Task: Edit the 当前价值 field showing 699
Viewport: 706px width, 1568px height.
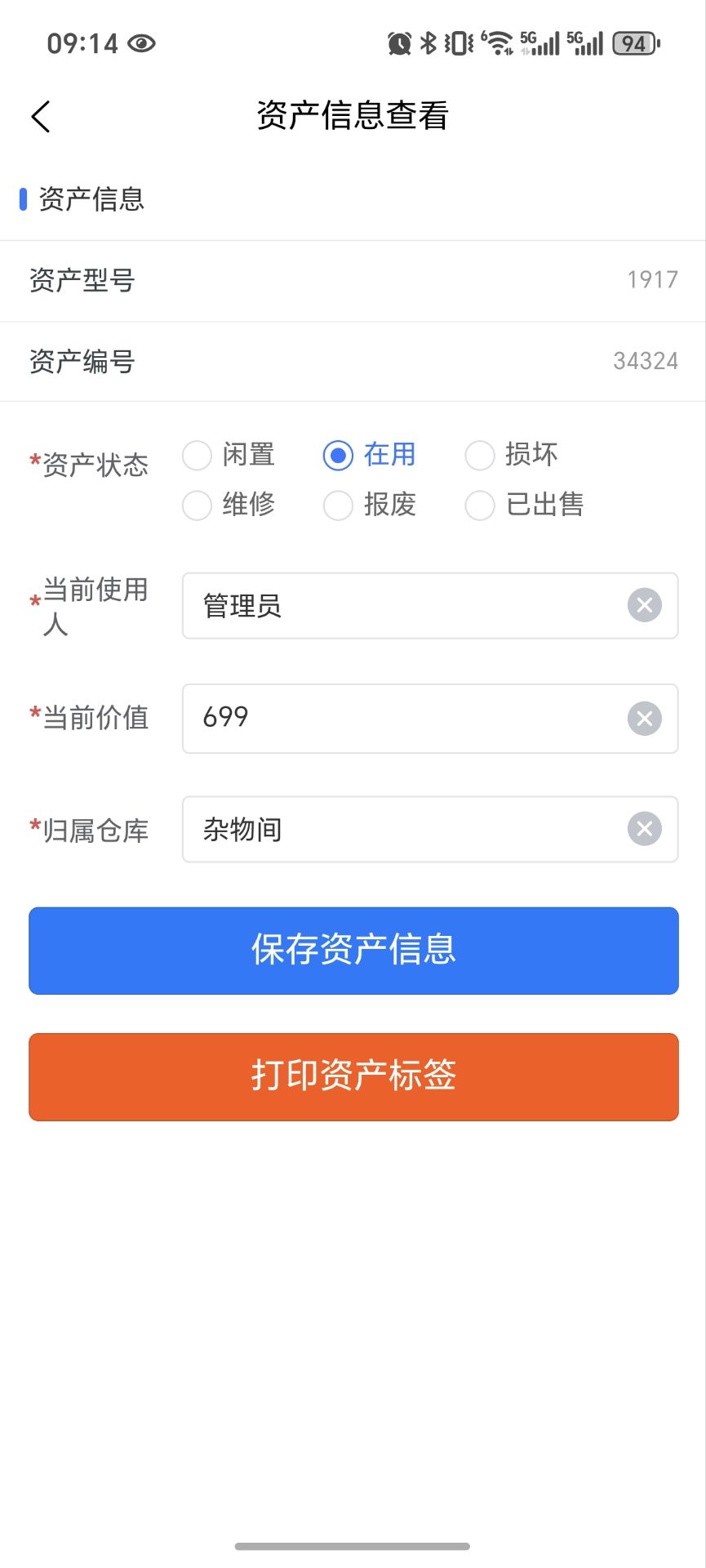Action: [430, 719]
